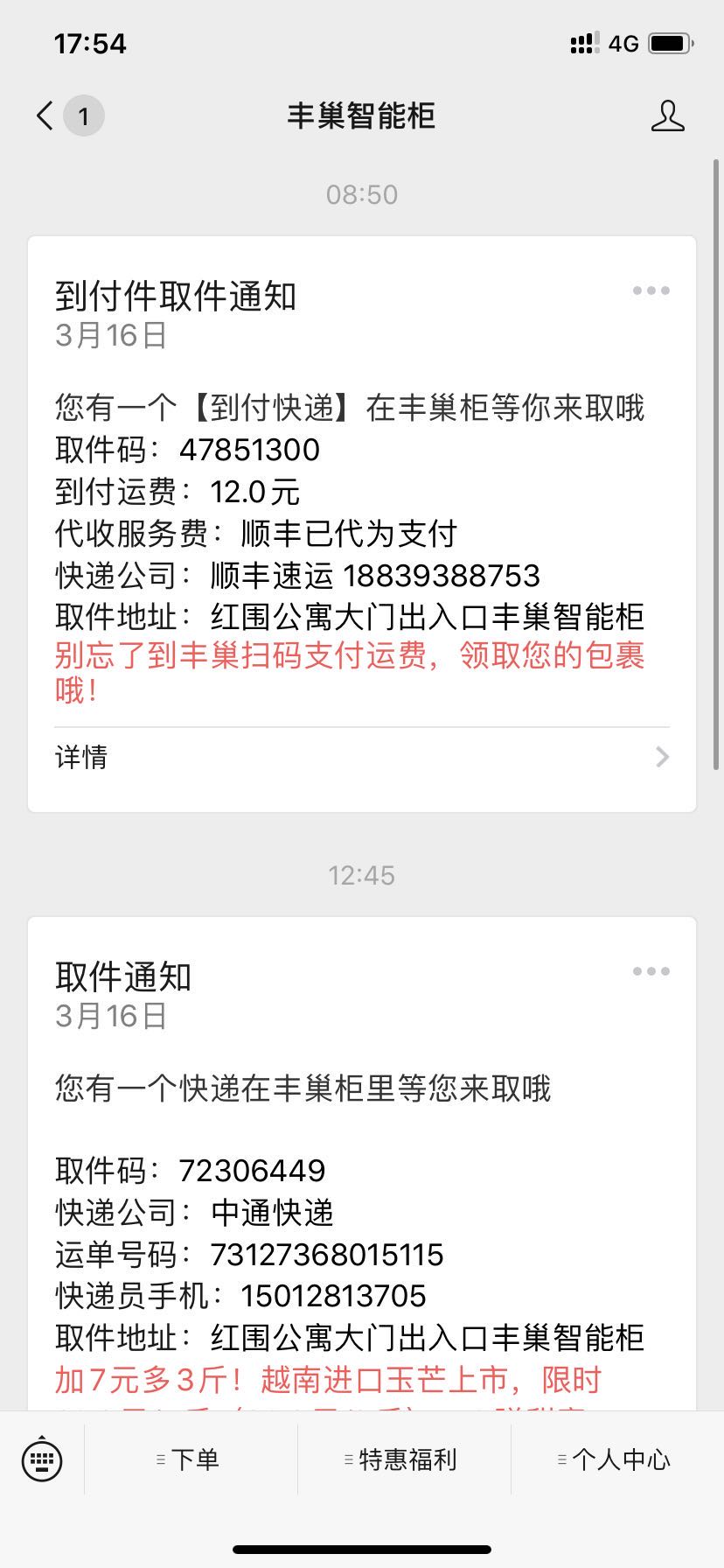The image size is (724, 1568).
Task: Open options for the 取件通知 card
Action: pos(651,972)
